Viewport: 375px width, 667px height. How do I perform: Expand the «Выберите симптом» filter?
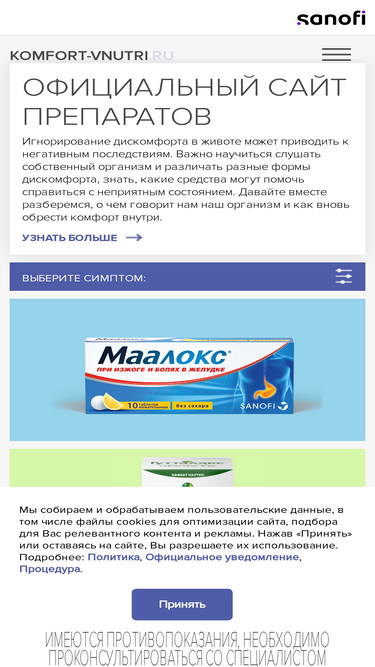(187, 276)
